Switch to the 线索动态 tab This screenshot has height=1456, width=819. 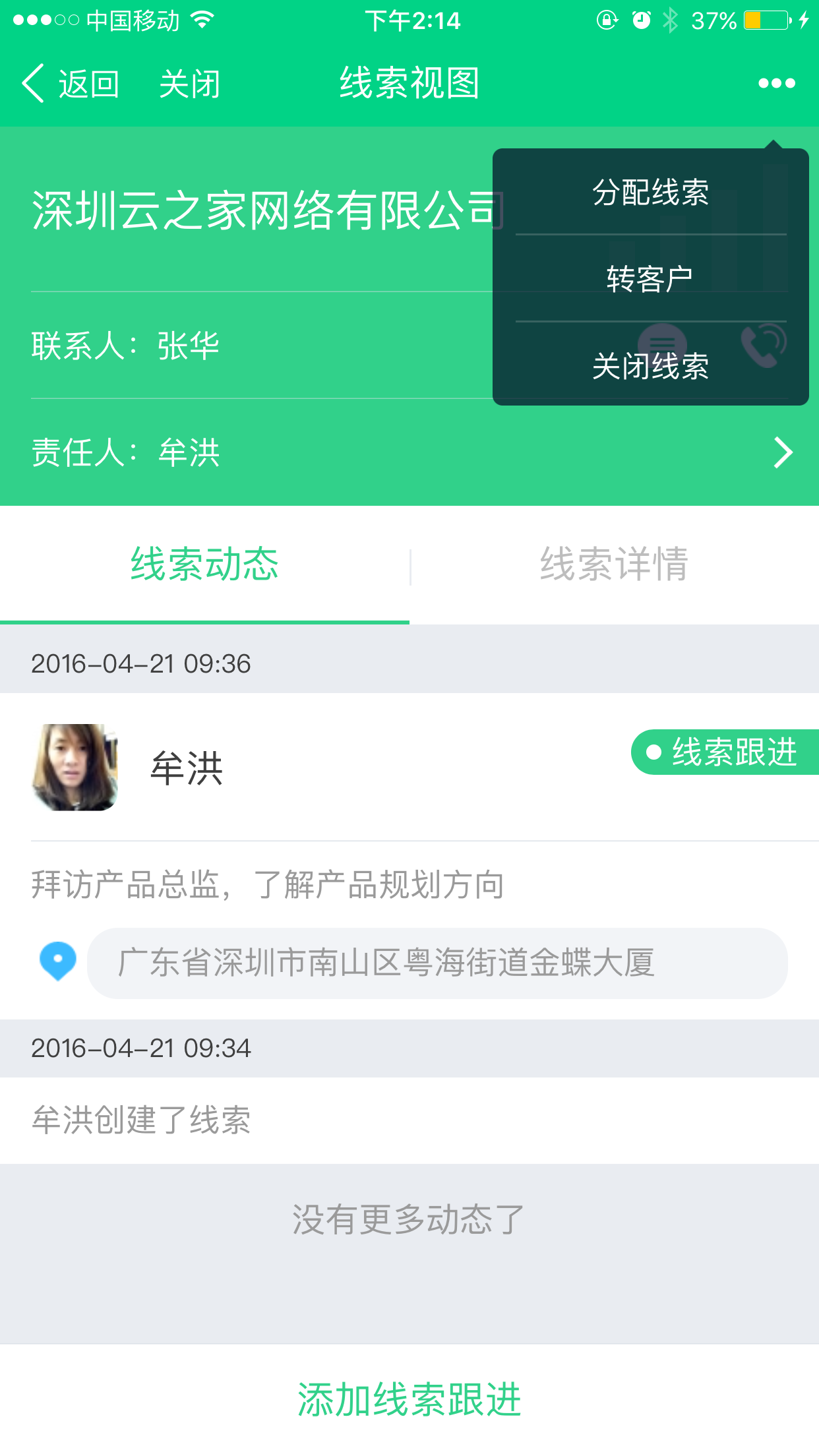click(204, 564)
